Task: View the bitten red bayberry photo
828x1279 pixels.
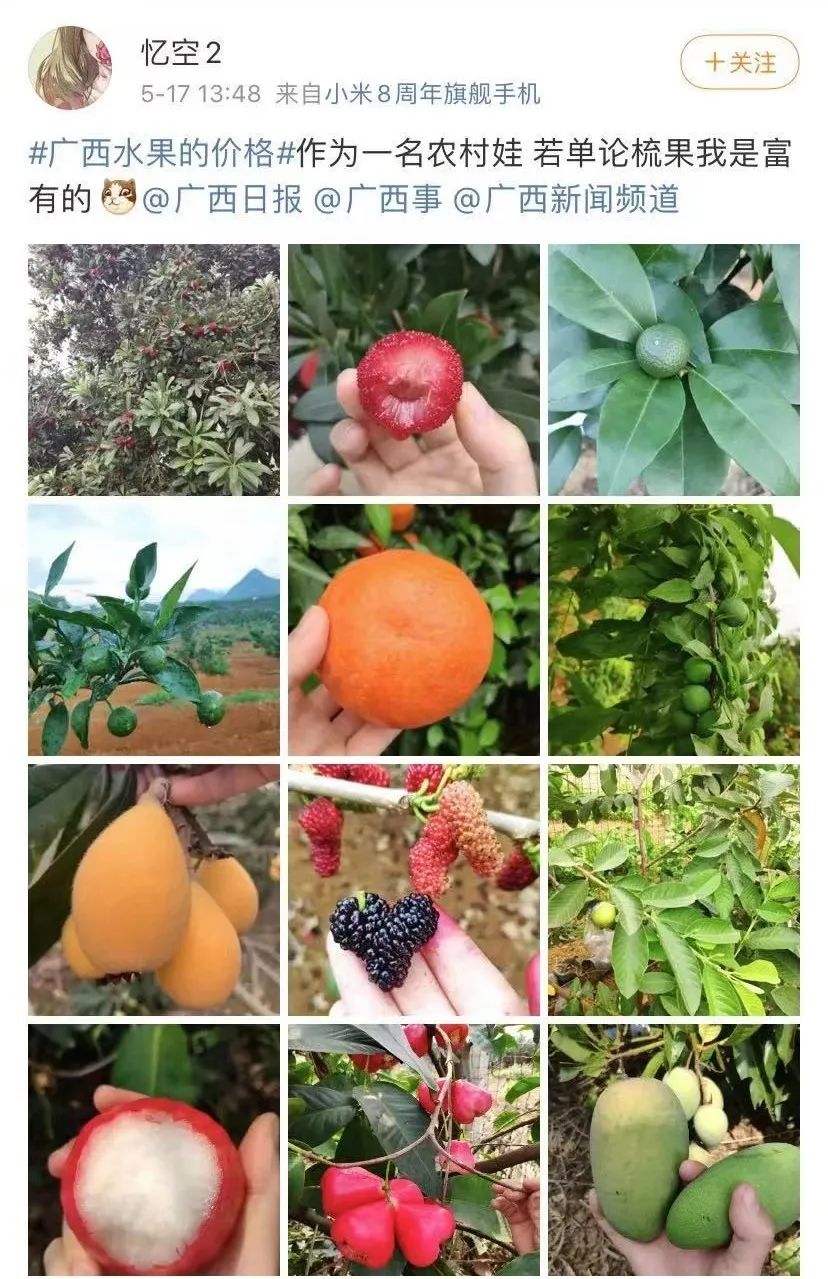Action: (414, 370)
